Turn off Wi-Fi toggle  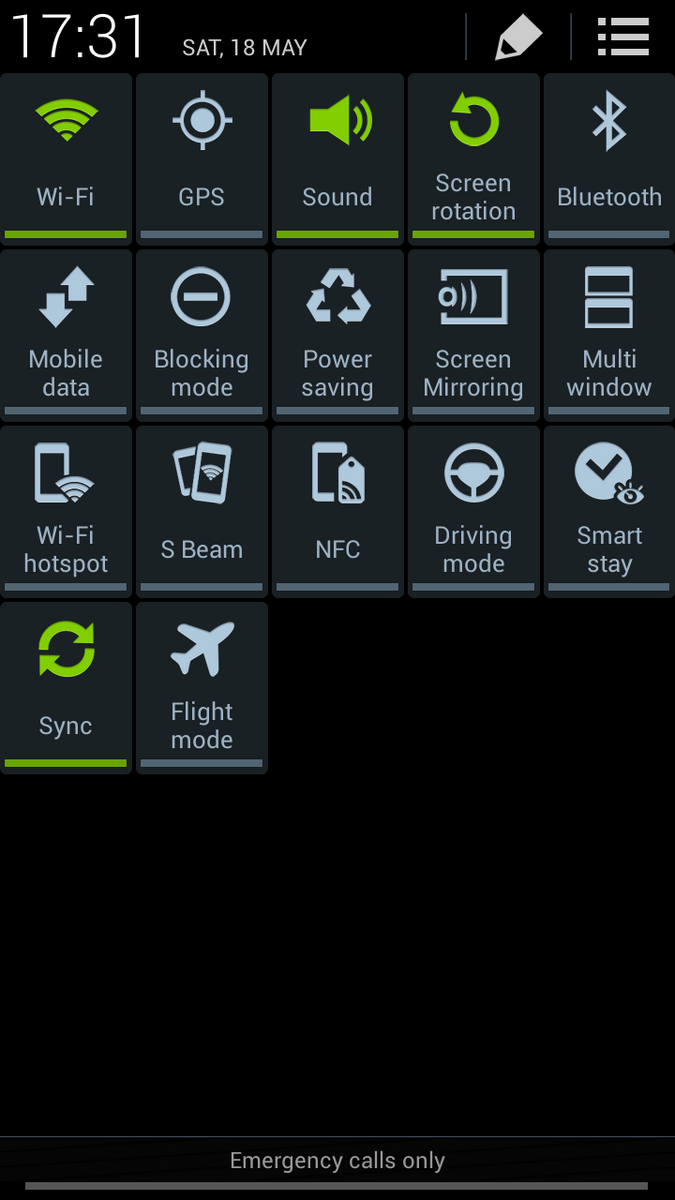pyautogui.click(x=66, y=158)
